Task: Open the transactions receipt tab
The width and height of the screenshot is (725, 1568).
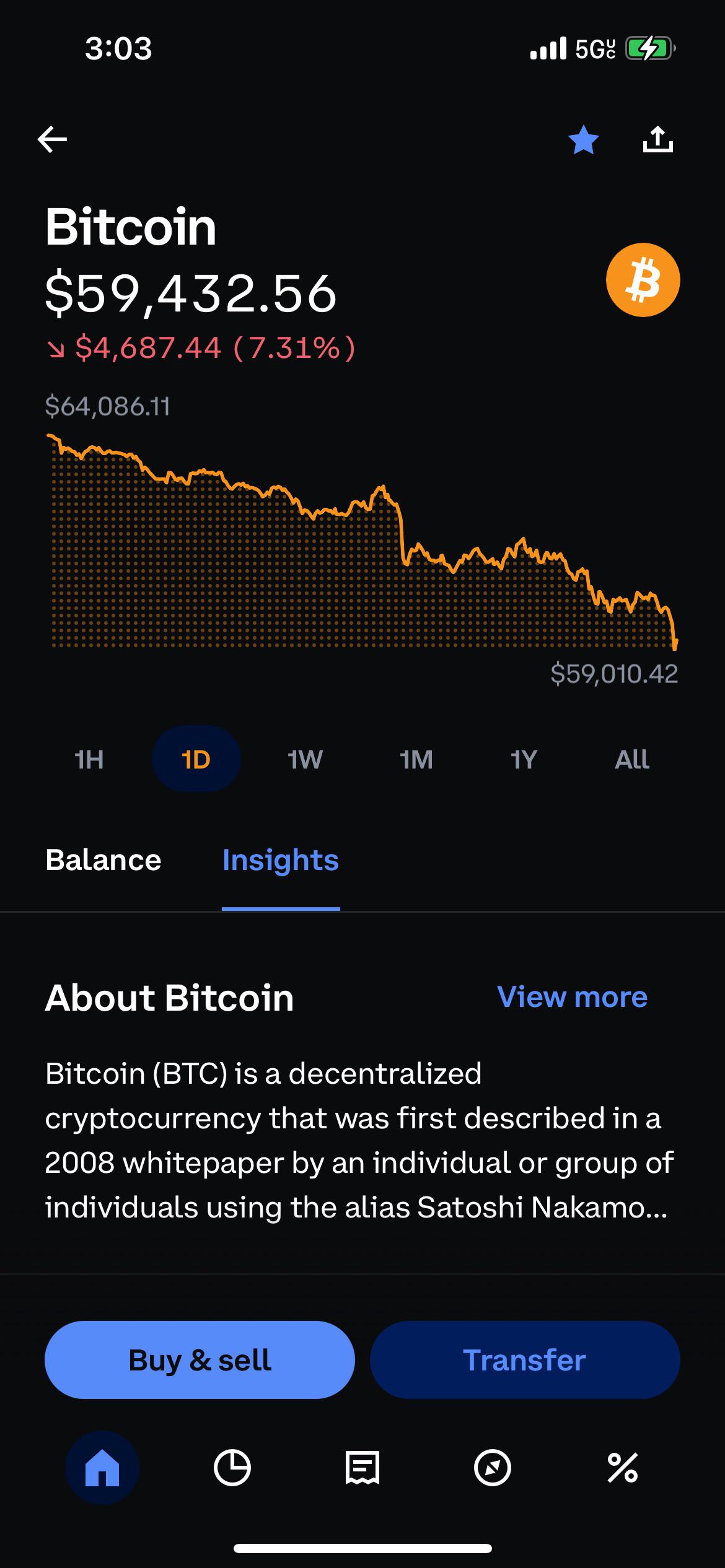Action: click(362, 1468)
